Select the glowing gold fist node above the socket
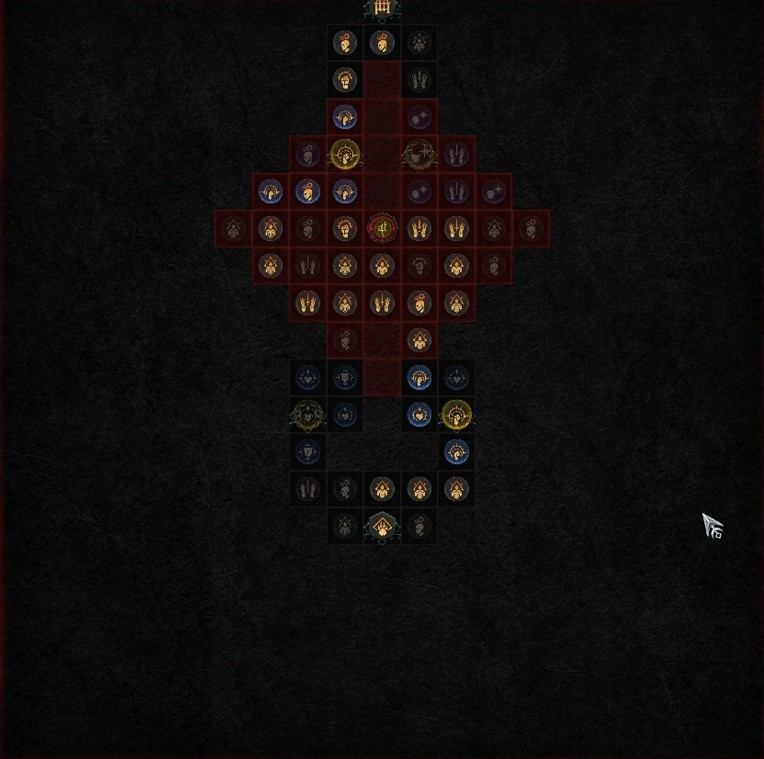Viewport: 764px width, 759px height. coord(345,154)
